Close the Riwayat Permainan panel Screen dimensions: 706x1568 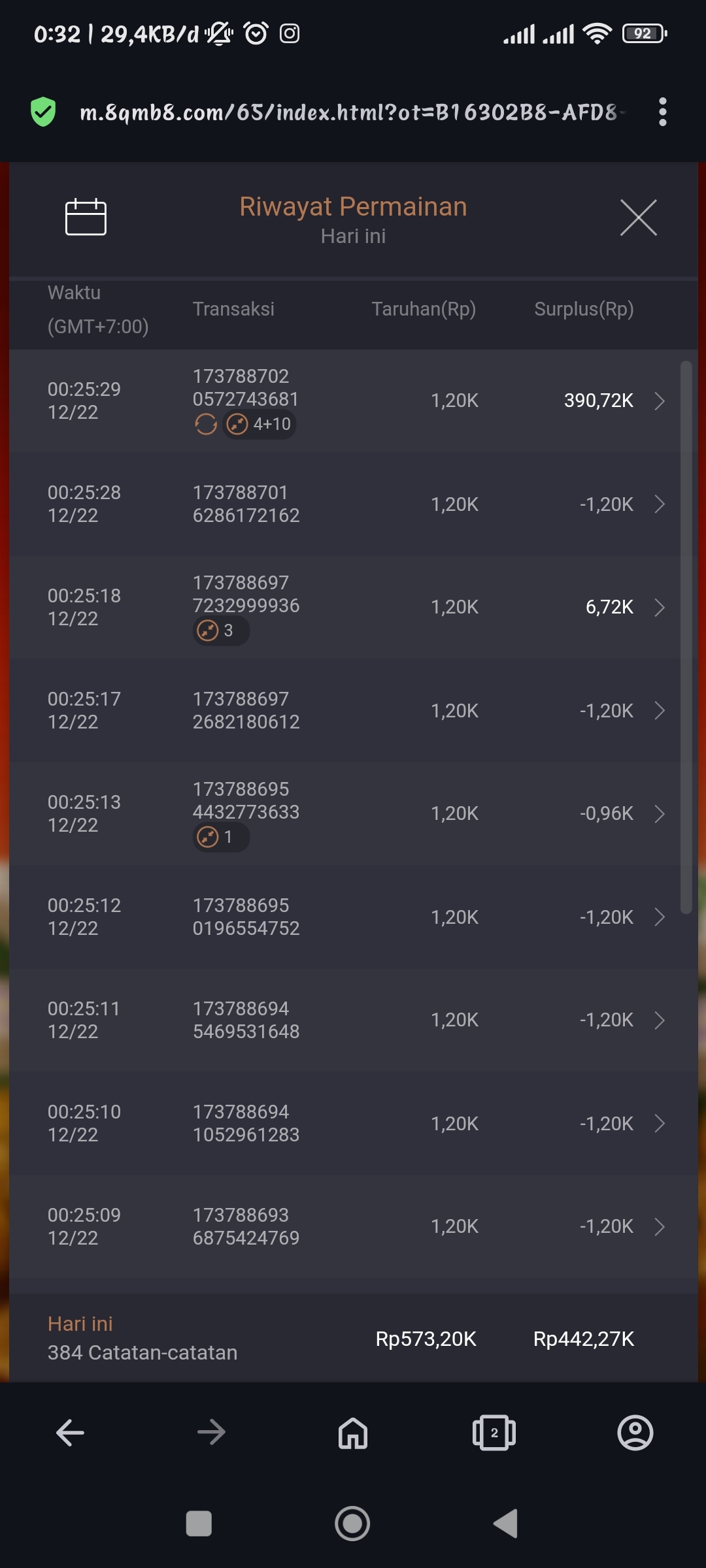coord(638,218)
